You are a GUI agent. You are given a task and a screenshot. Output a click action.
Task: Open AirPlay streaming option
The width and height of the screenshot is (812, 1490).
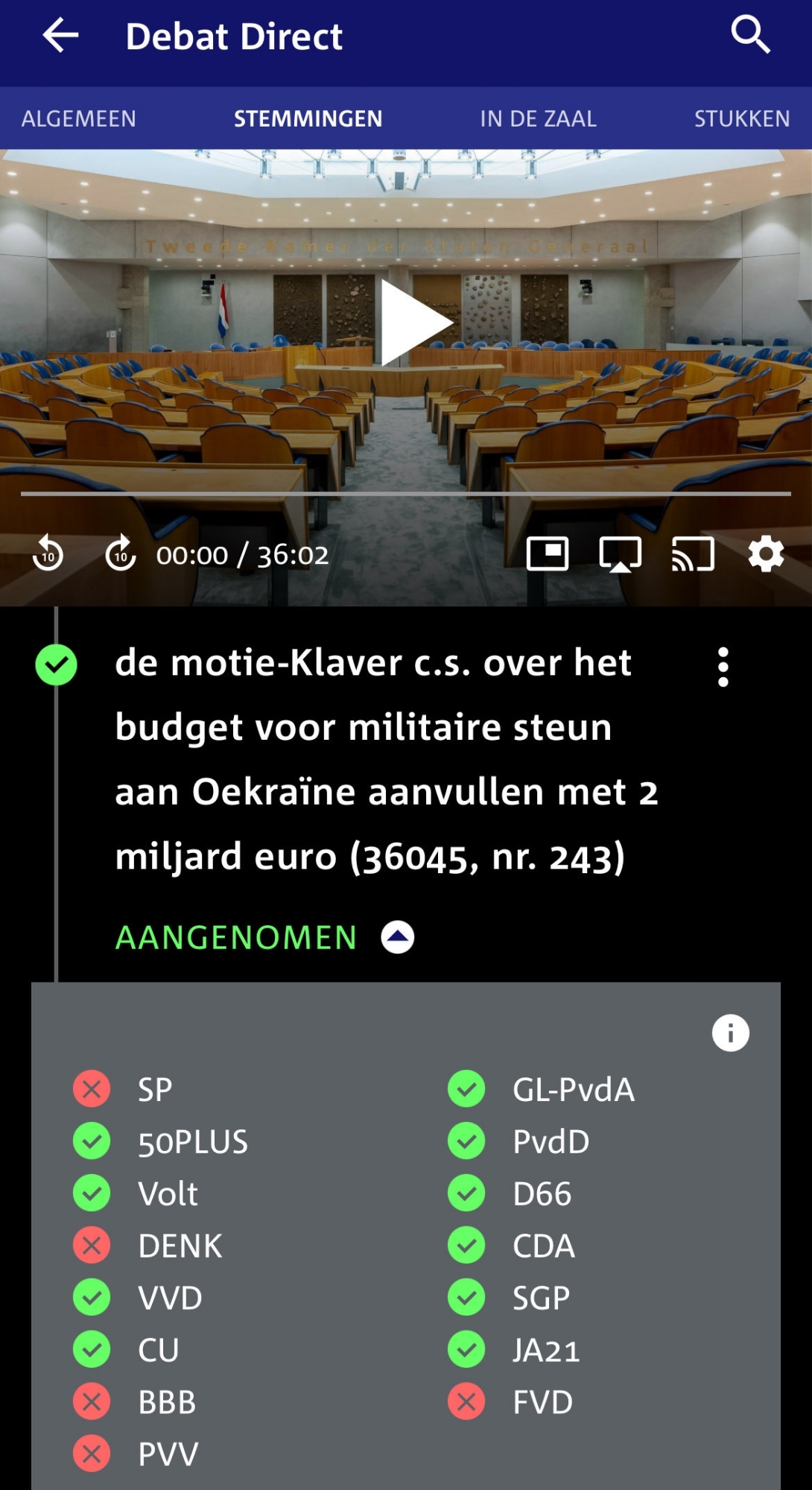[x=620, y=554]
